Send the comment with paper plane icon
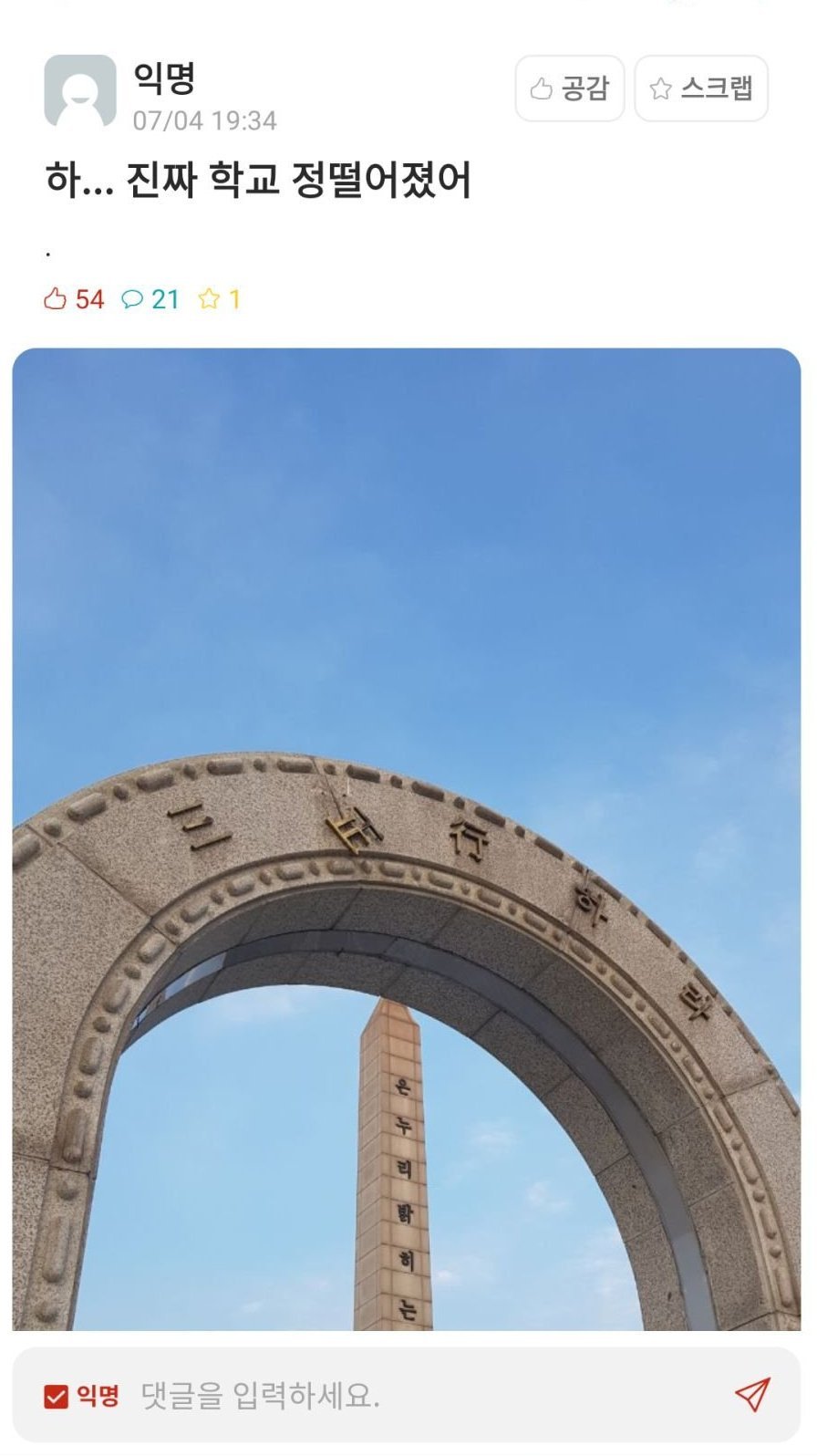The height and width of the screenshot is (1456, 817). 752,1394
